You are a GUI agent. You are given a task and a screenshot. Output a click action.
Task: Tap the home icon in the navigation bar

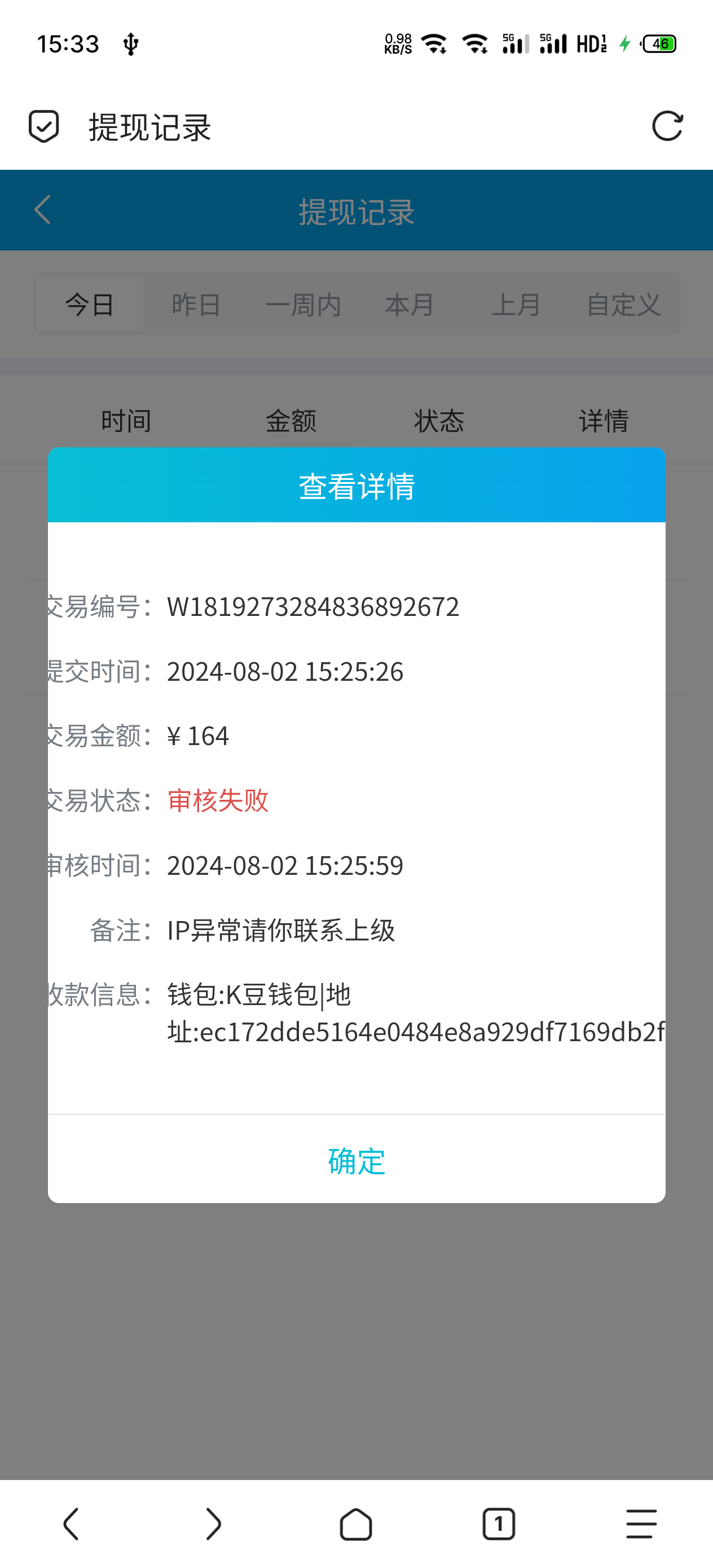point(356,1523)
